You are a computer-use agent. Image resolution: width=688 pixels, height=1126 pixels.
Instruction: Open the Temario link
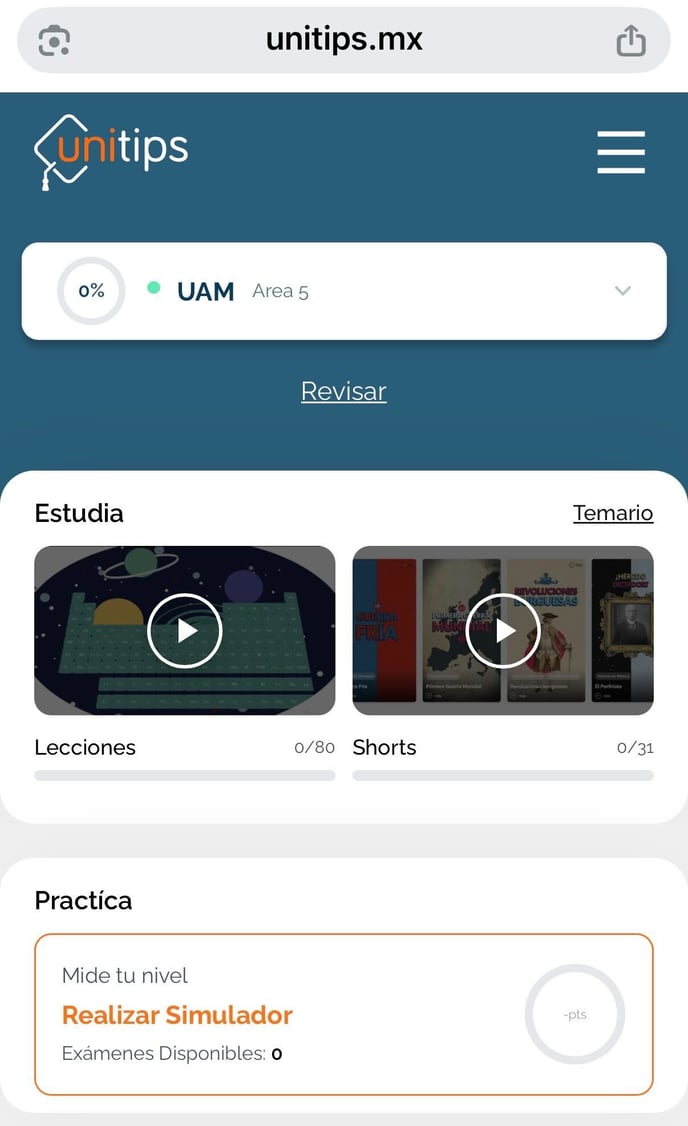point(612,513)
